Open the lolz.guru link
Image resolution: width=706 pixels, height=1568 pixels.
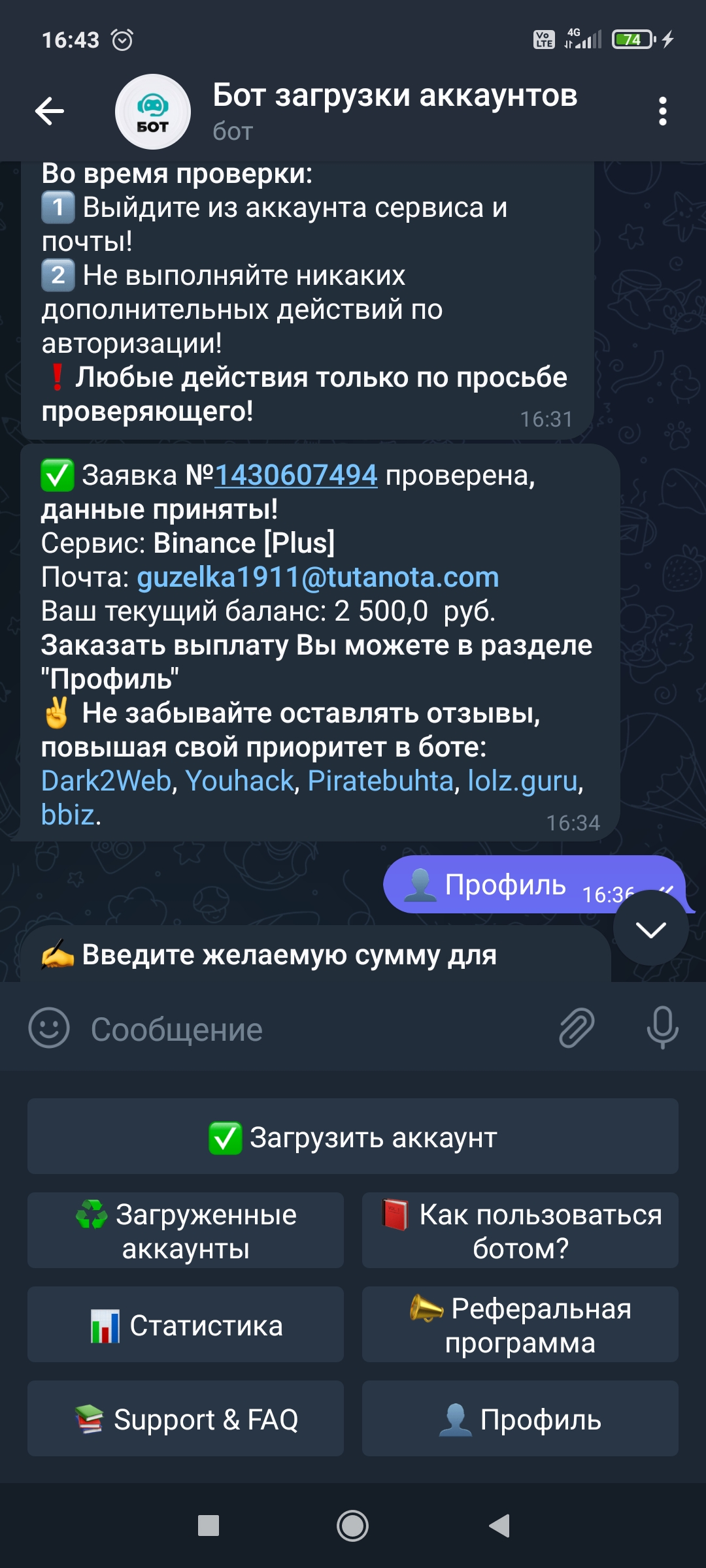523,781
